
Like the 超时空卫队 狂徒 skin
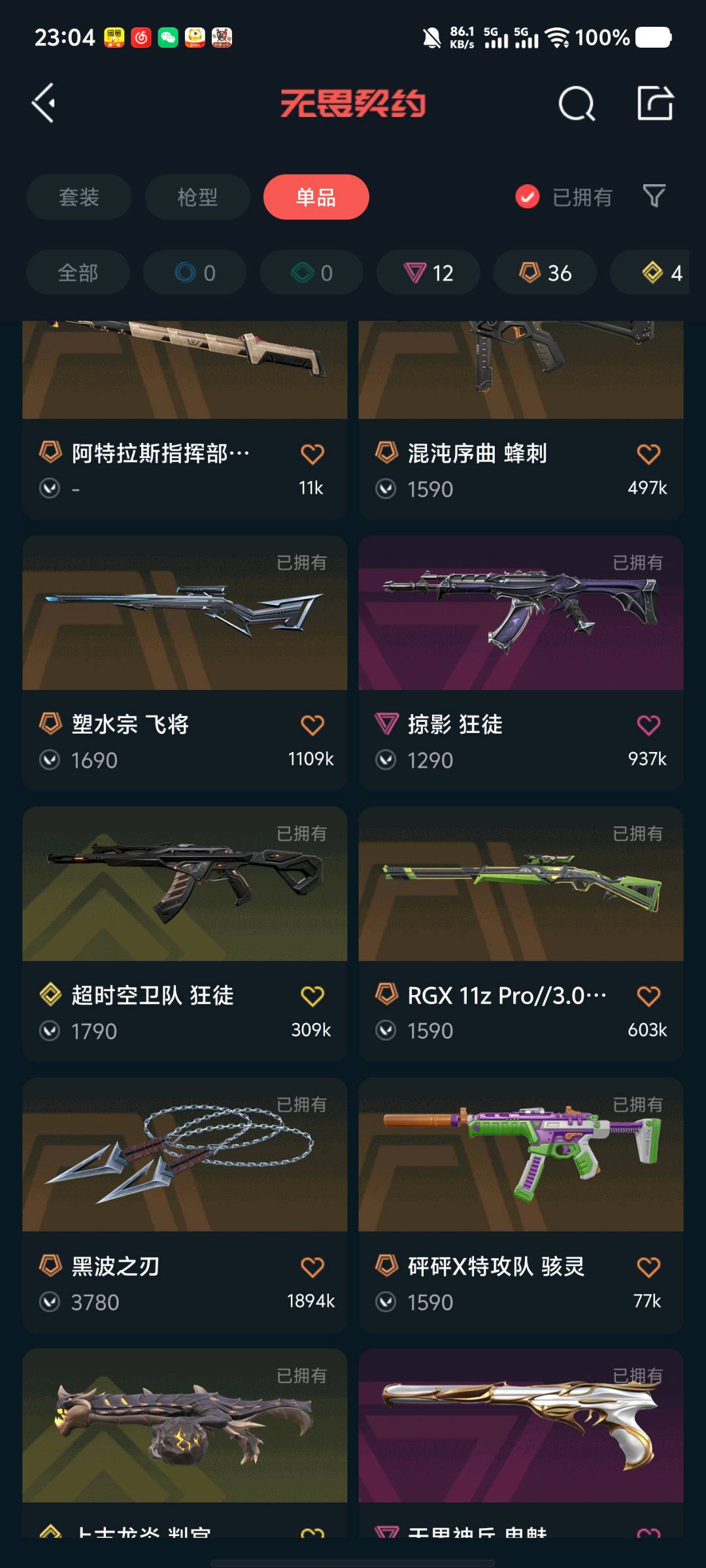pos(312,996)
